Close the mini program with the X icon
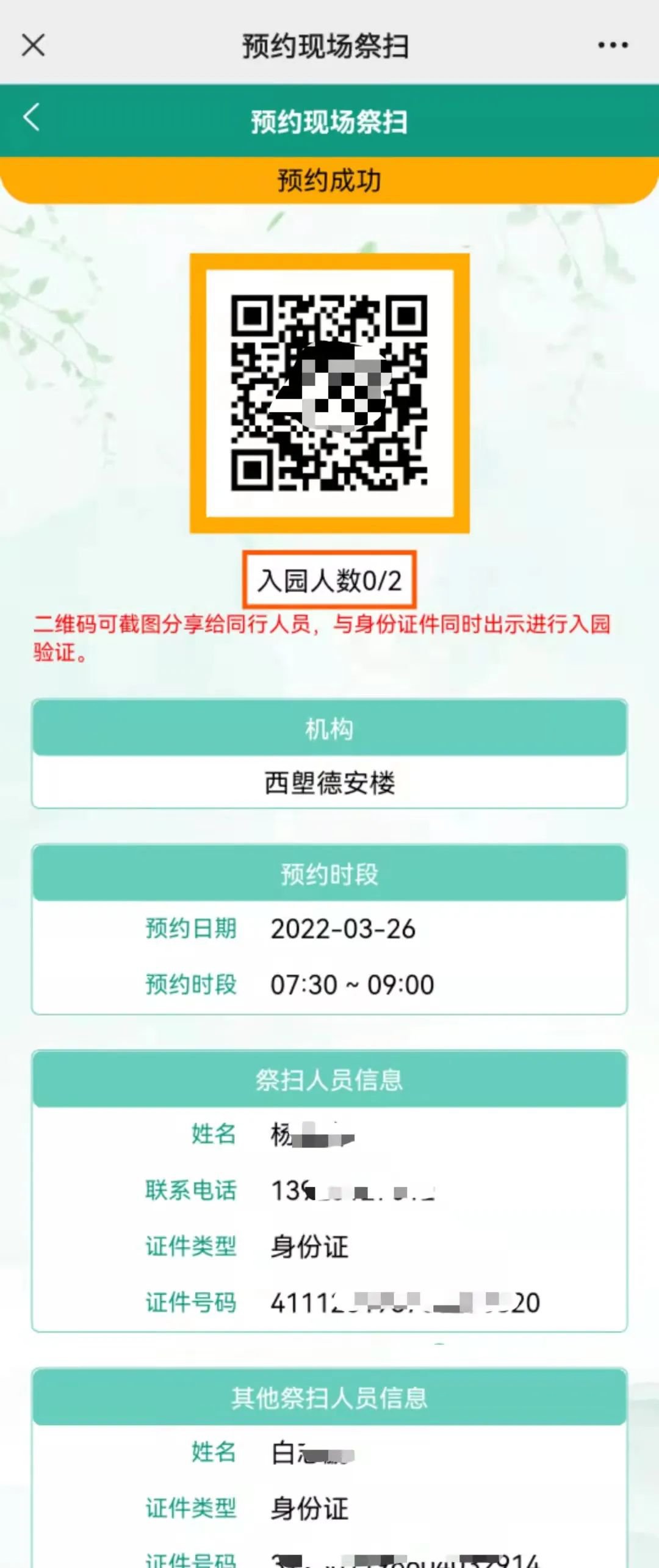Screen dimensions: 659x1568 click(33, 45)
